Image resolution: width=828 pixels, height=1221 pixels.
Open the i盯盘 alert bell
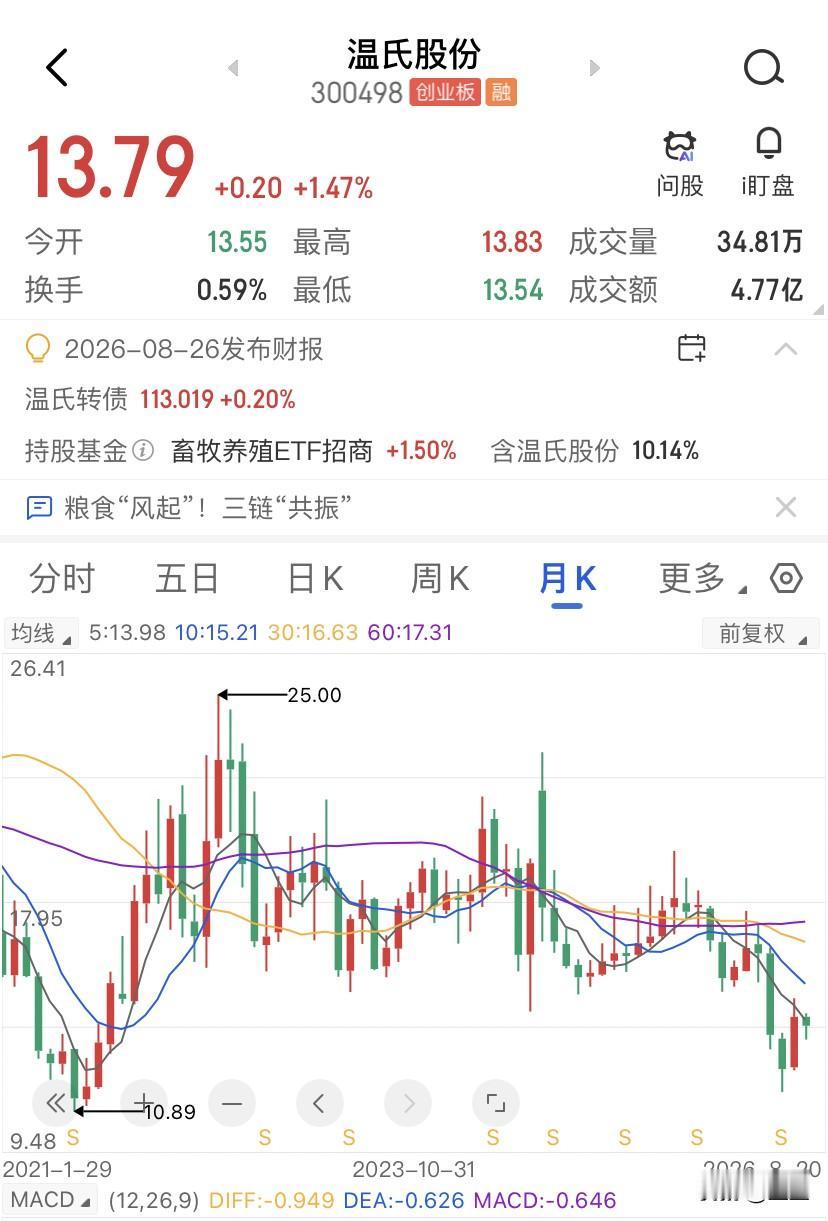(768, 163)
